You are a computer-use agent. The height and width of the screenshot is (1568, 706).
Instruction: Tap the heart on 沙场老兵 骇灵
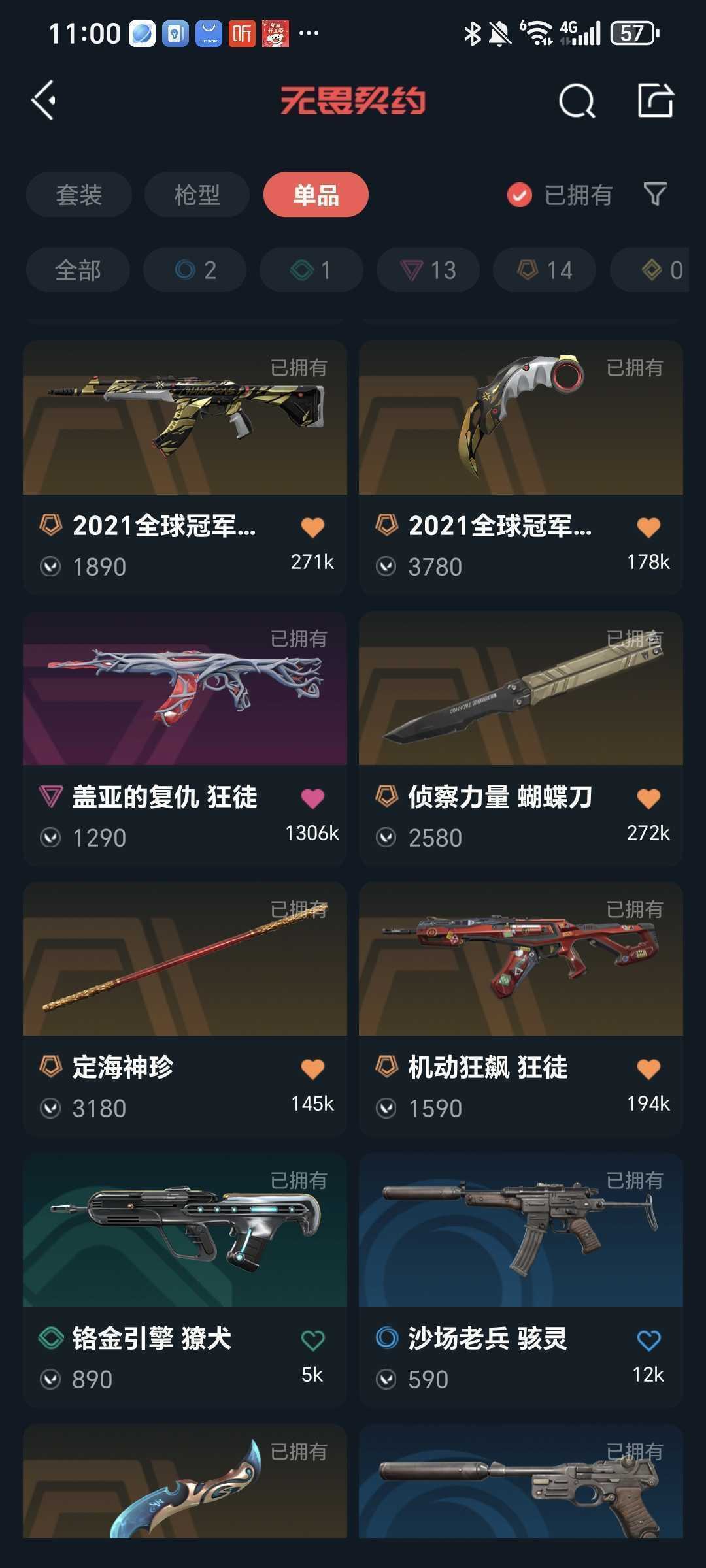(648, 1340)
